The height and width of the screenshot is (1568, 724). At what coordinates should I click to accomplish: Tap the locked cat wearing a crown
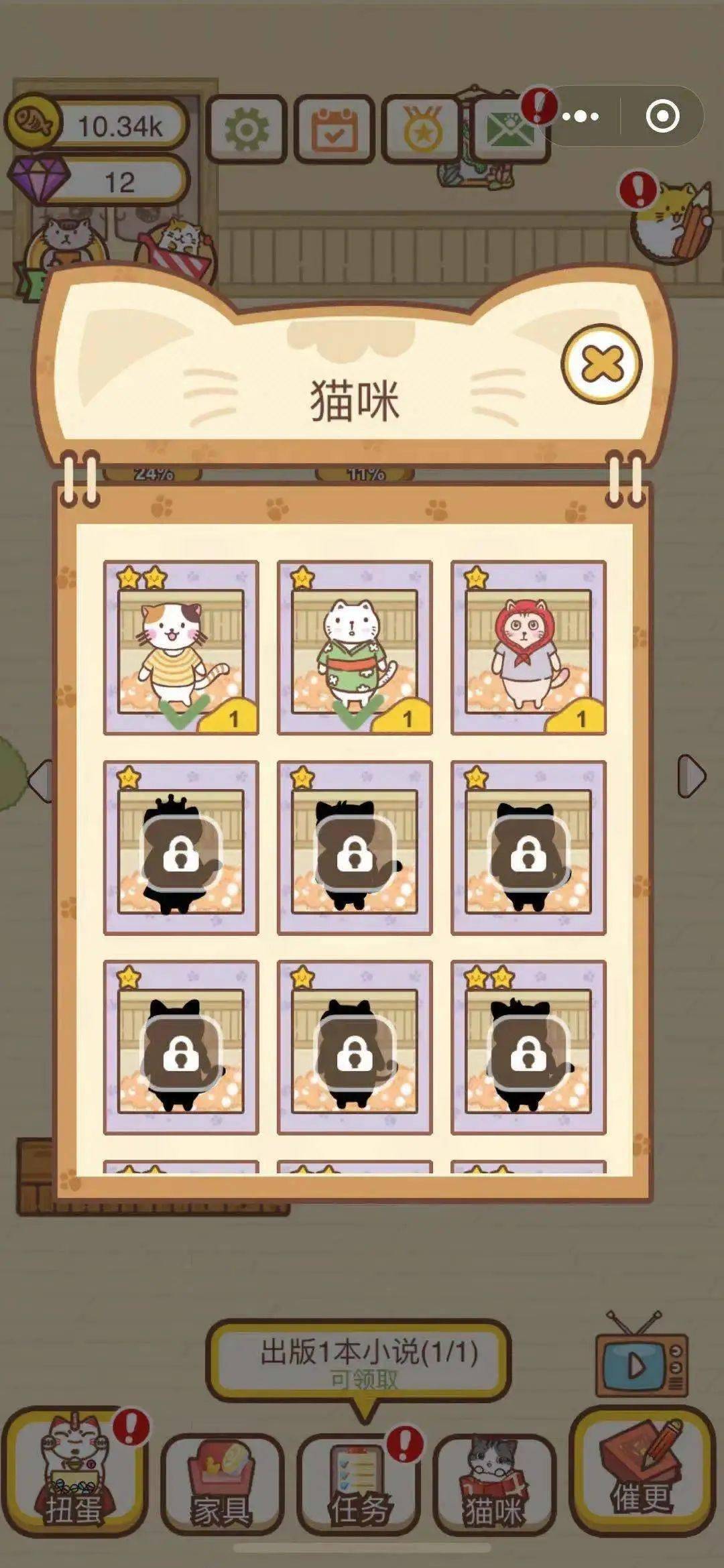pos(180,848)
